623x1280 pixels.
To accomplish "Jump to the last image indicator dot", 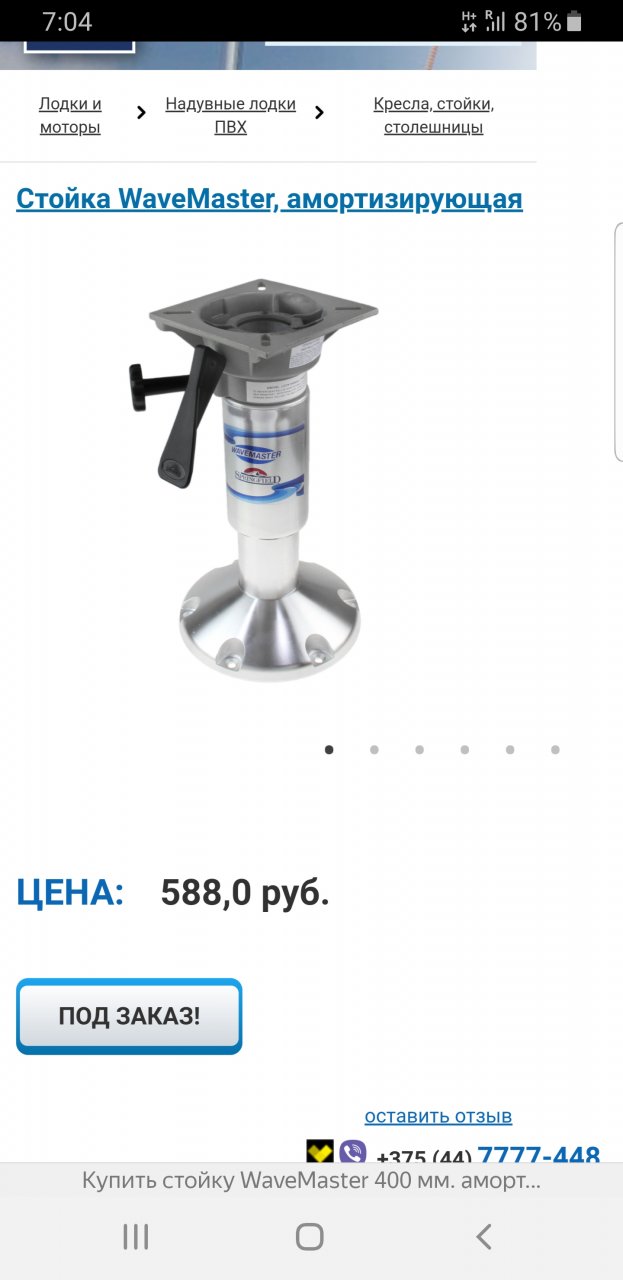I will pos(555,749).
